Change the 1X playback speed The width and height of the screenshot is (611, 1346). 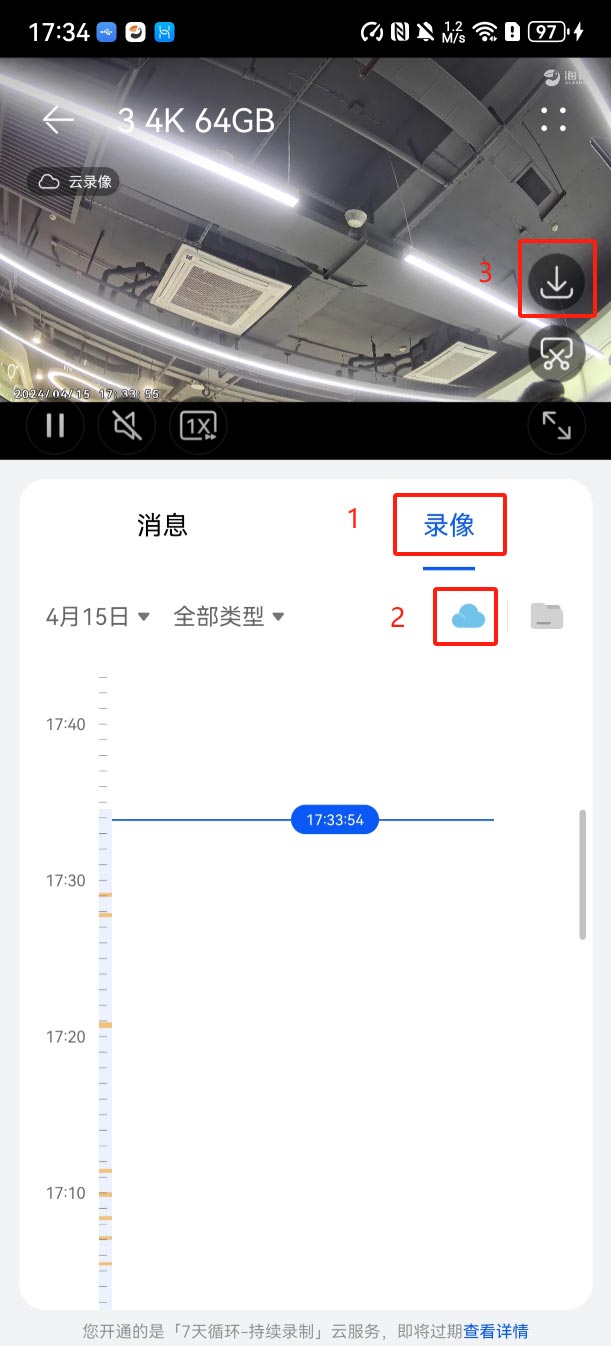click(x=198, y=427)
